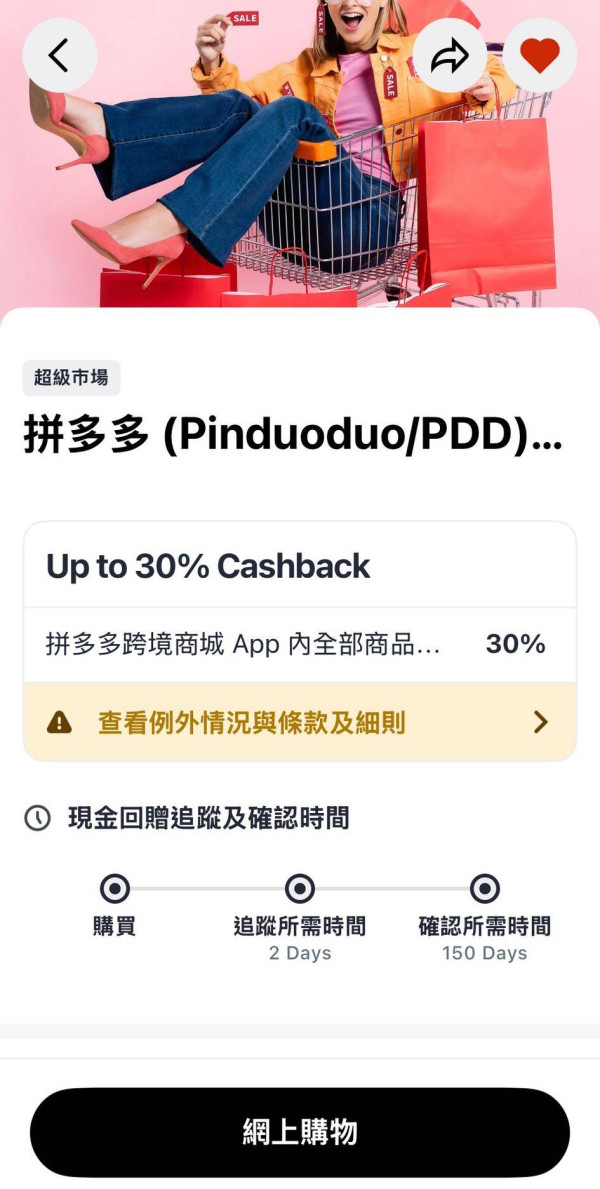Screen dimensions: 600x1189
Task: Open 查看例外情況與條款及細則 details
Action: coord(300,722)
